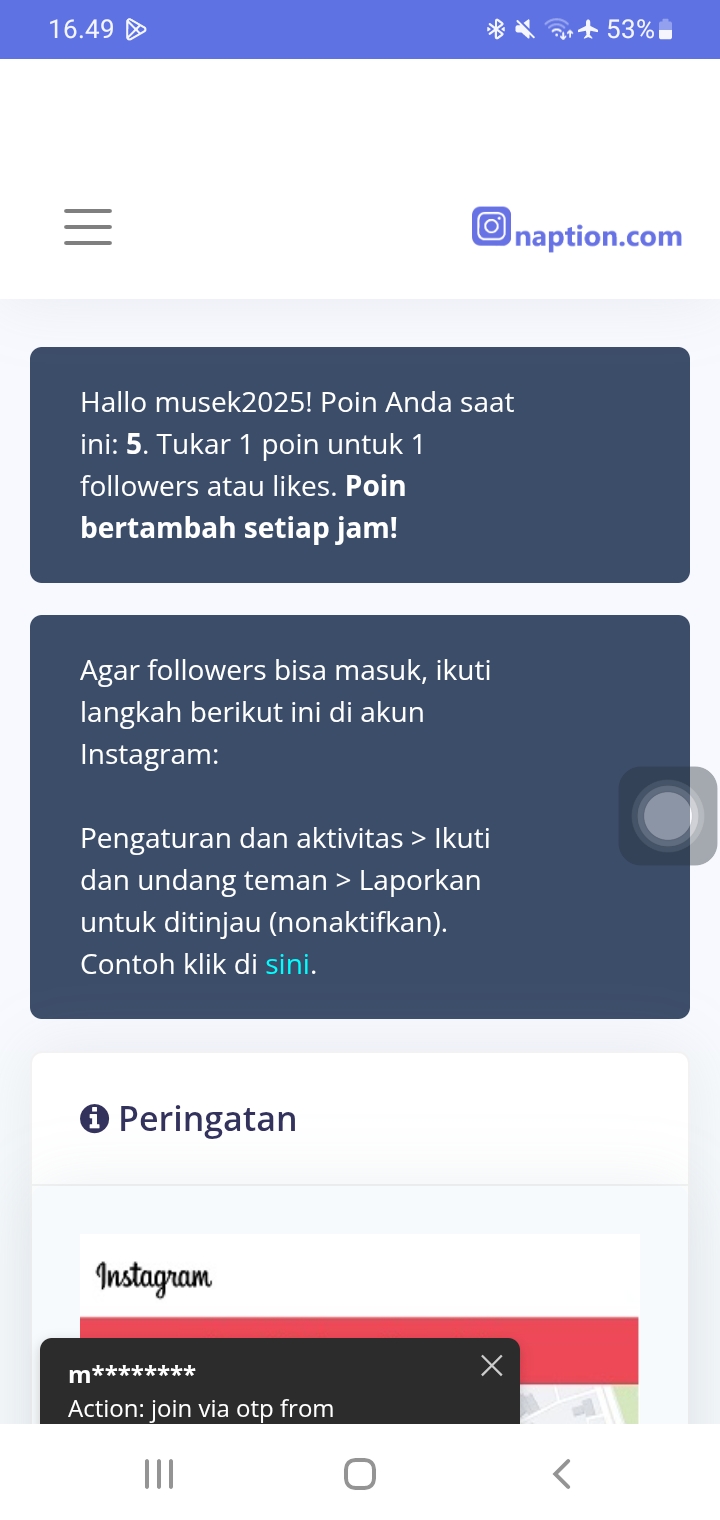Viewport: 720px width, 1520px height.
Task: Open the hamburger navigation menu
Action: (x=88, y=227)
